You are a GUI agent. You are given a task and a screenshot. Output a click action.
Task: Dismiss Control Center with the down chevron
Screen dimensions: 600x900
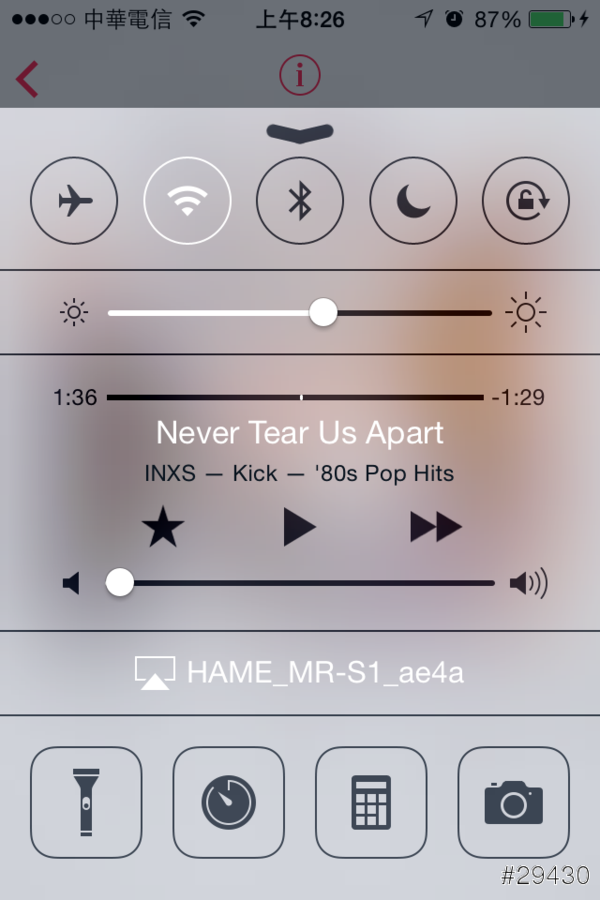[300, 133]
